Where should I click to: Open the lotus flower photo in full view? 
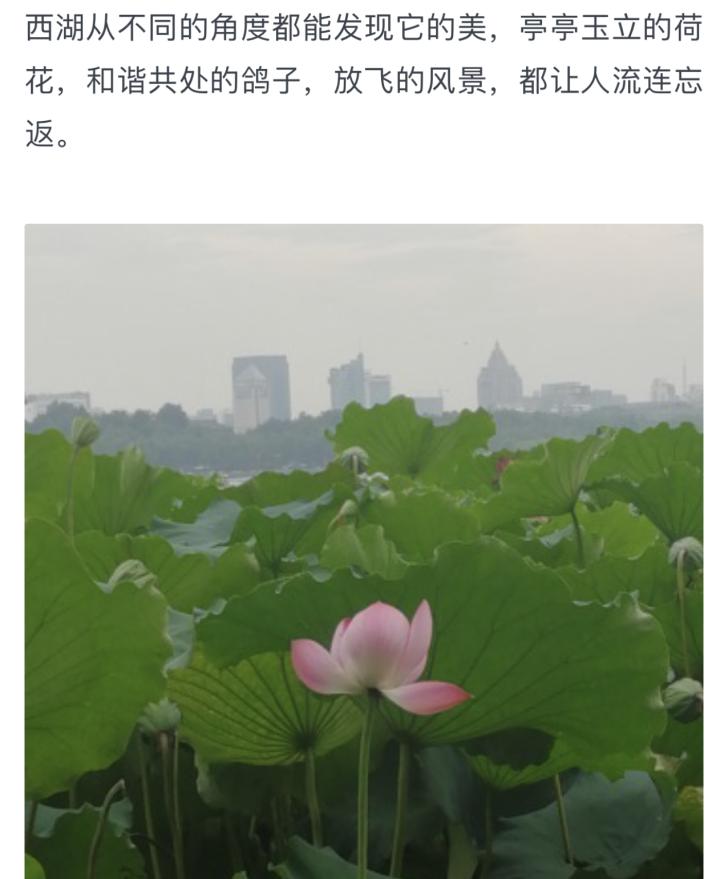(363, 550)
